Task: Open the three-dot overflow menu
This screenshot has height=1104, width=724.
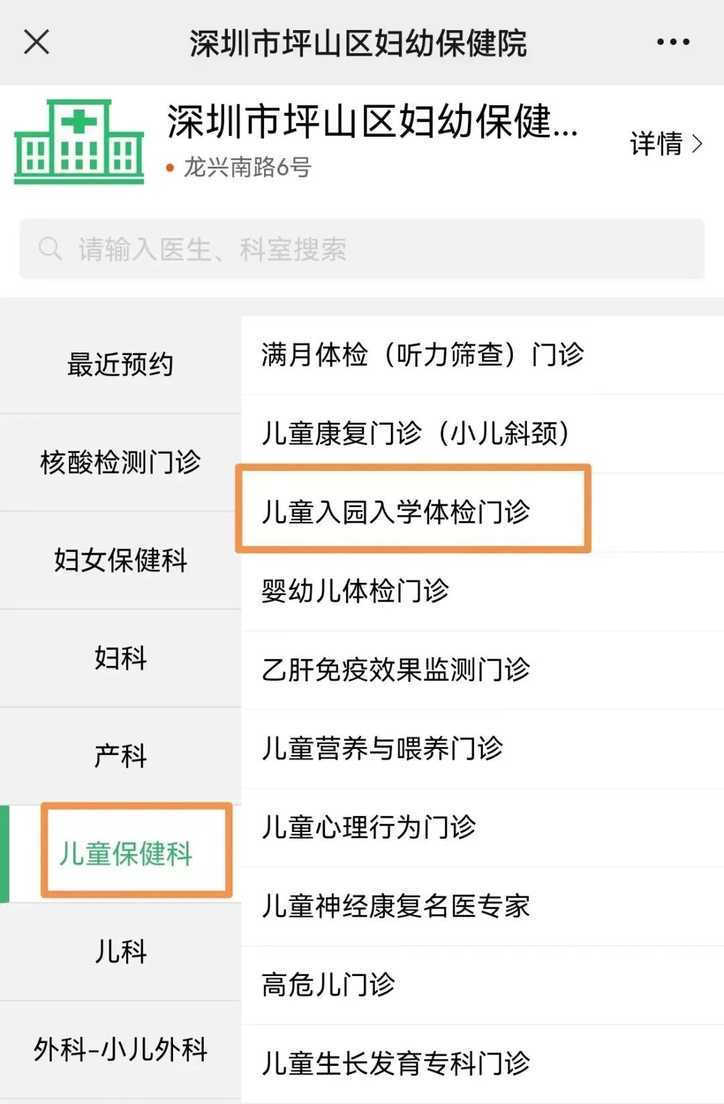Action: [x=673, y=42]
